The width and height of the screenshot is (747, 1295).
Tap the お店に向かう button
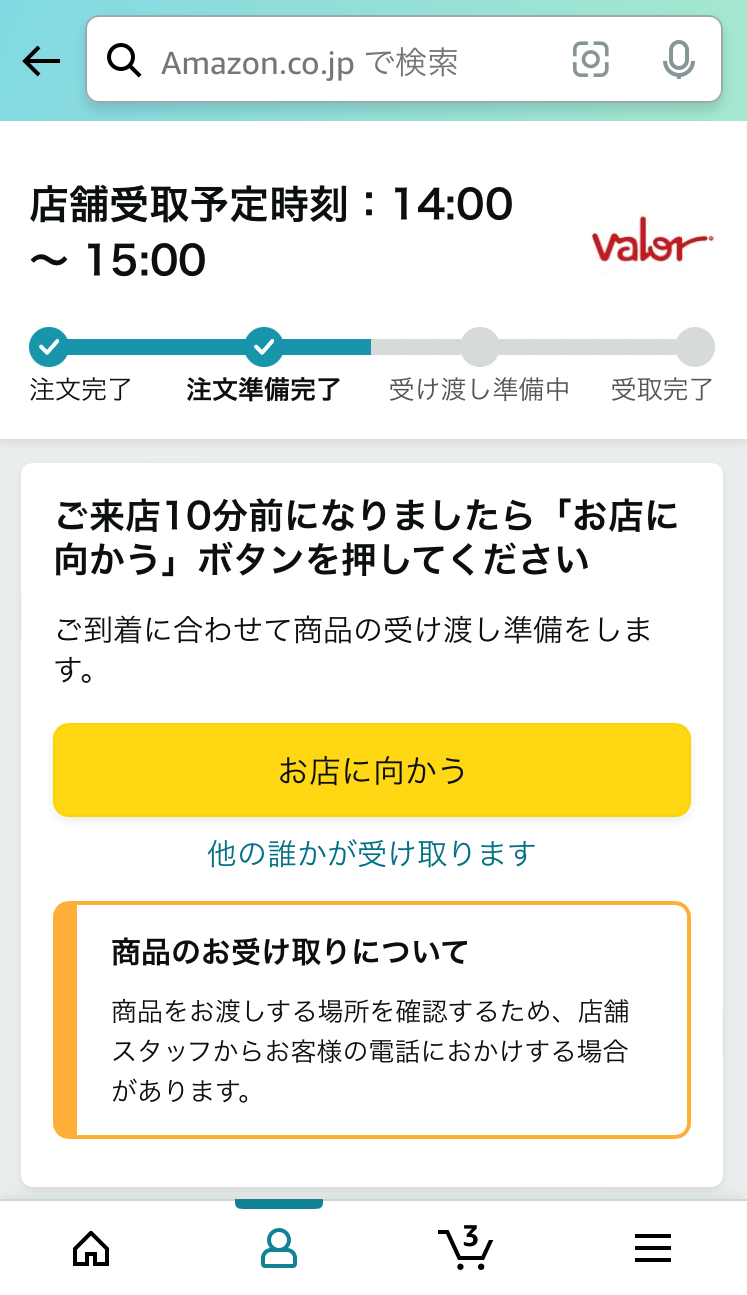tap(372, 770)
